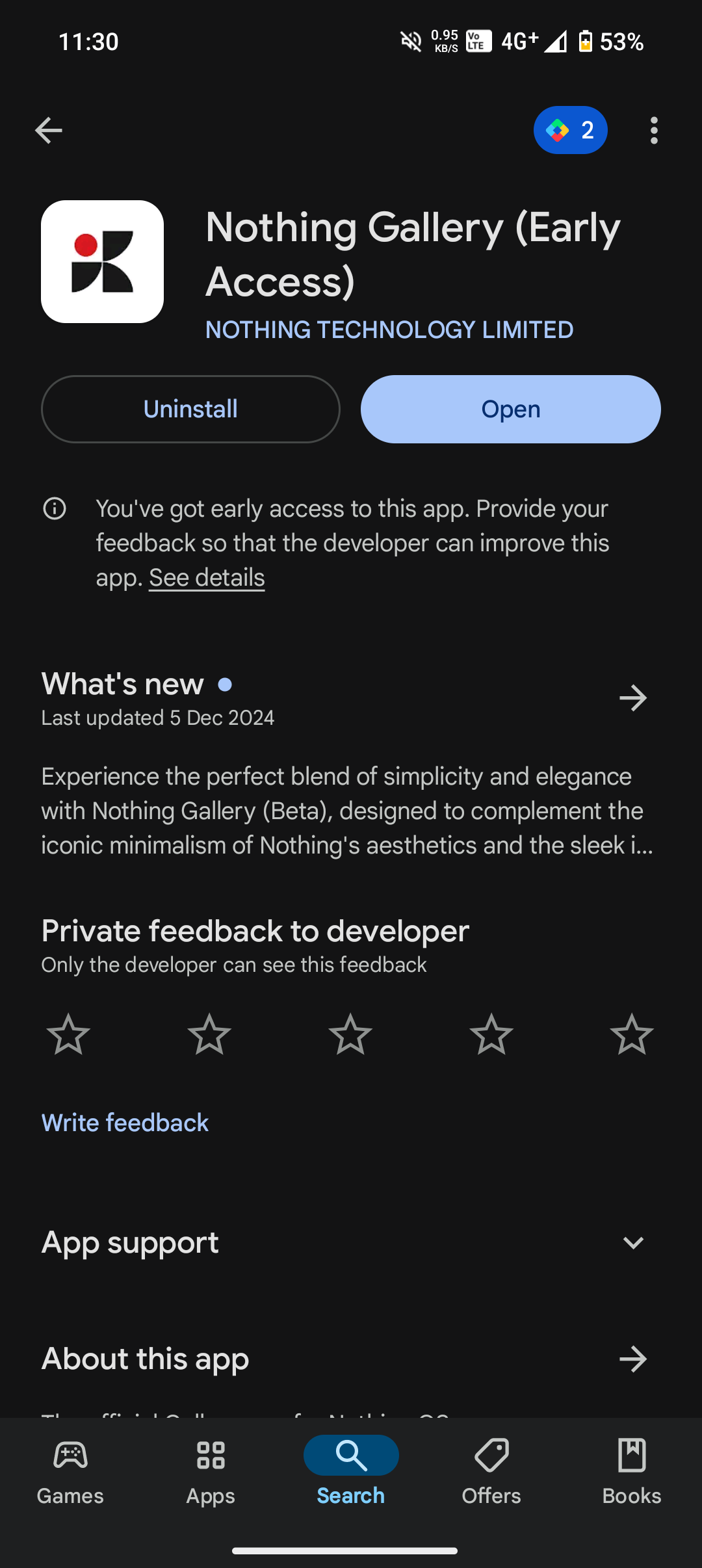This screenshot has width=702, height=1568.
Task: Expand the App support section
Action: (x=632, y=1242)
